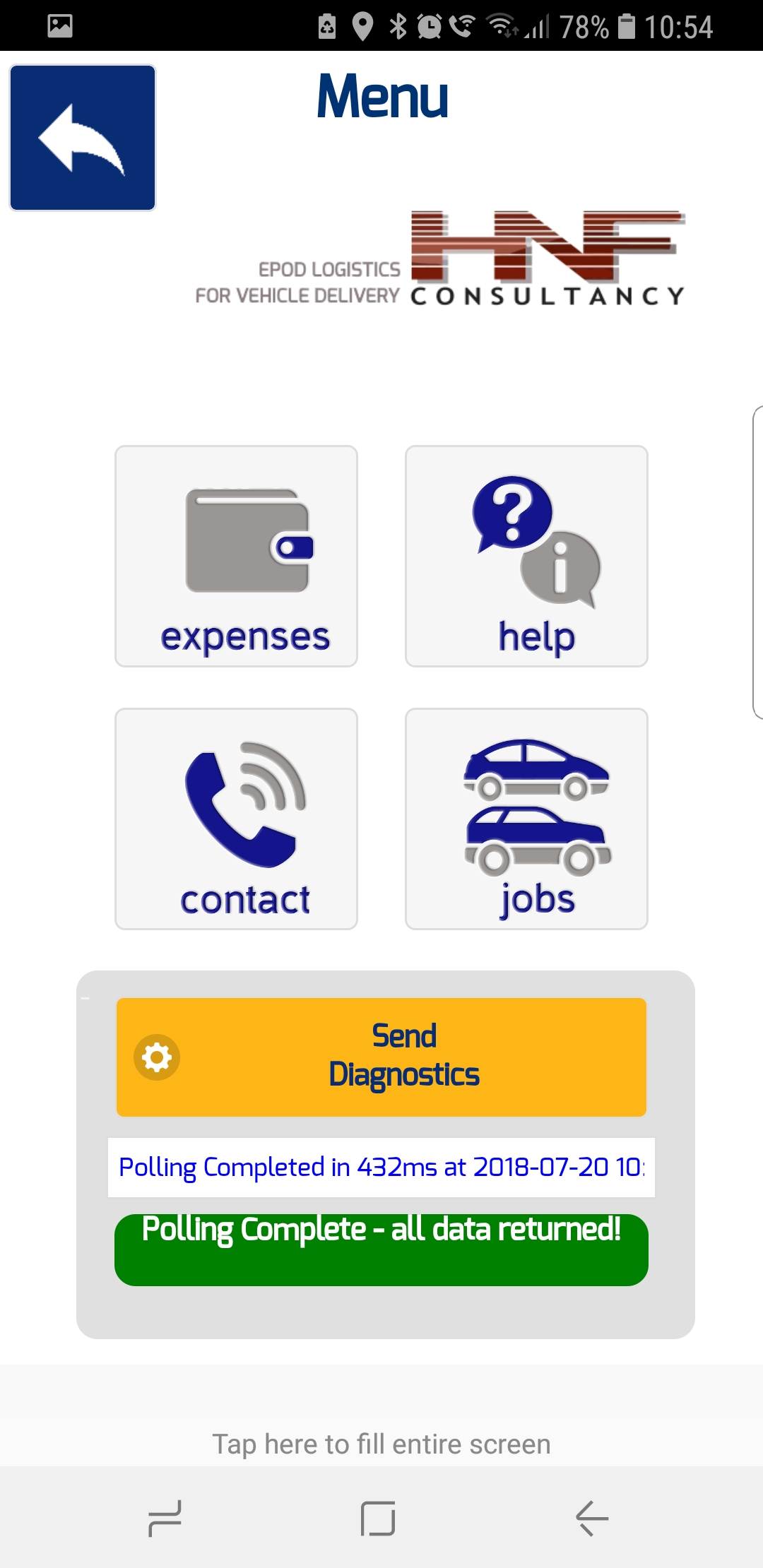Viewport: 763px width, 1568px height.
Task: Open the contact tile
Action: [x=236, y=819]
